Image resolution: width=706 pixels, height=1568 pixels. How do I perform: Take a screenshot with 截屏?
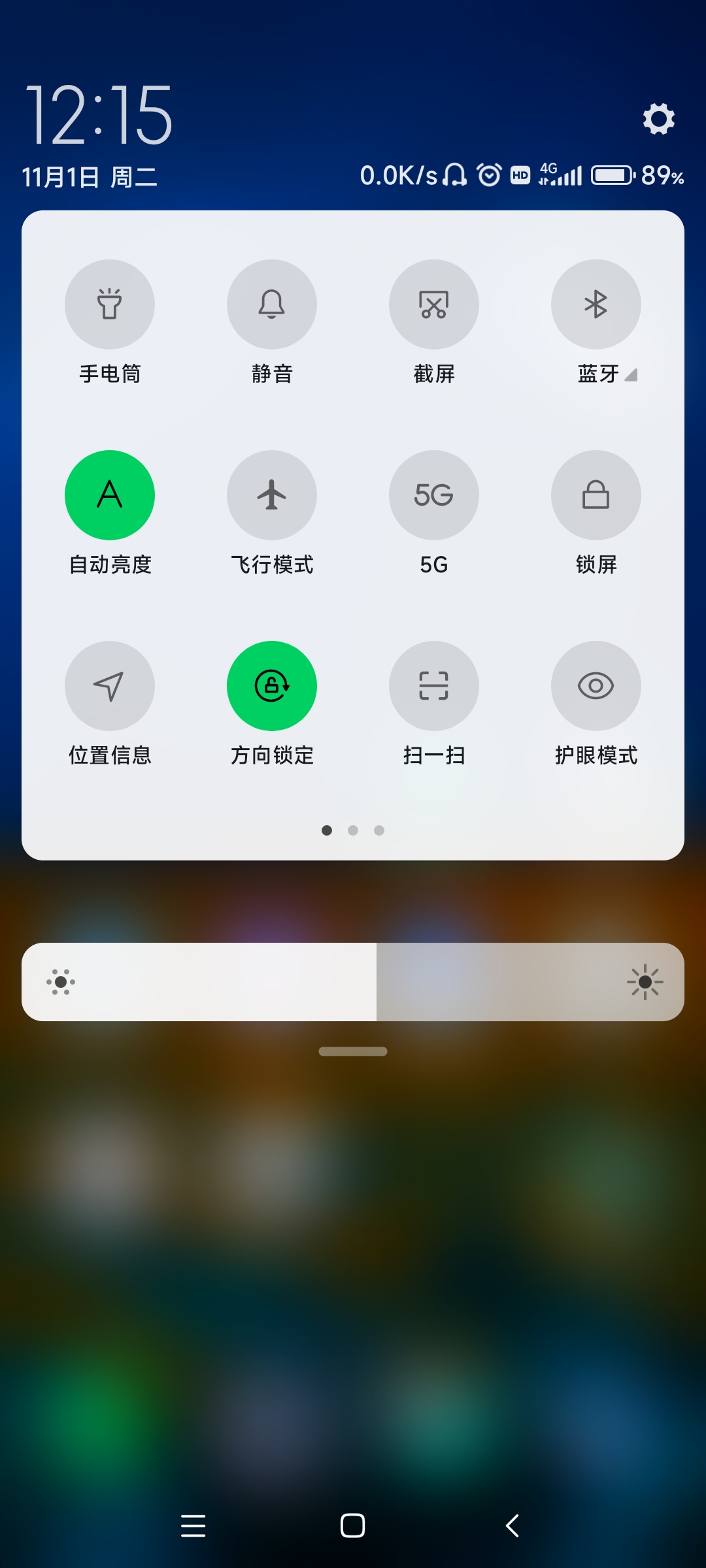[434, 304]
